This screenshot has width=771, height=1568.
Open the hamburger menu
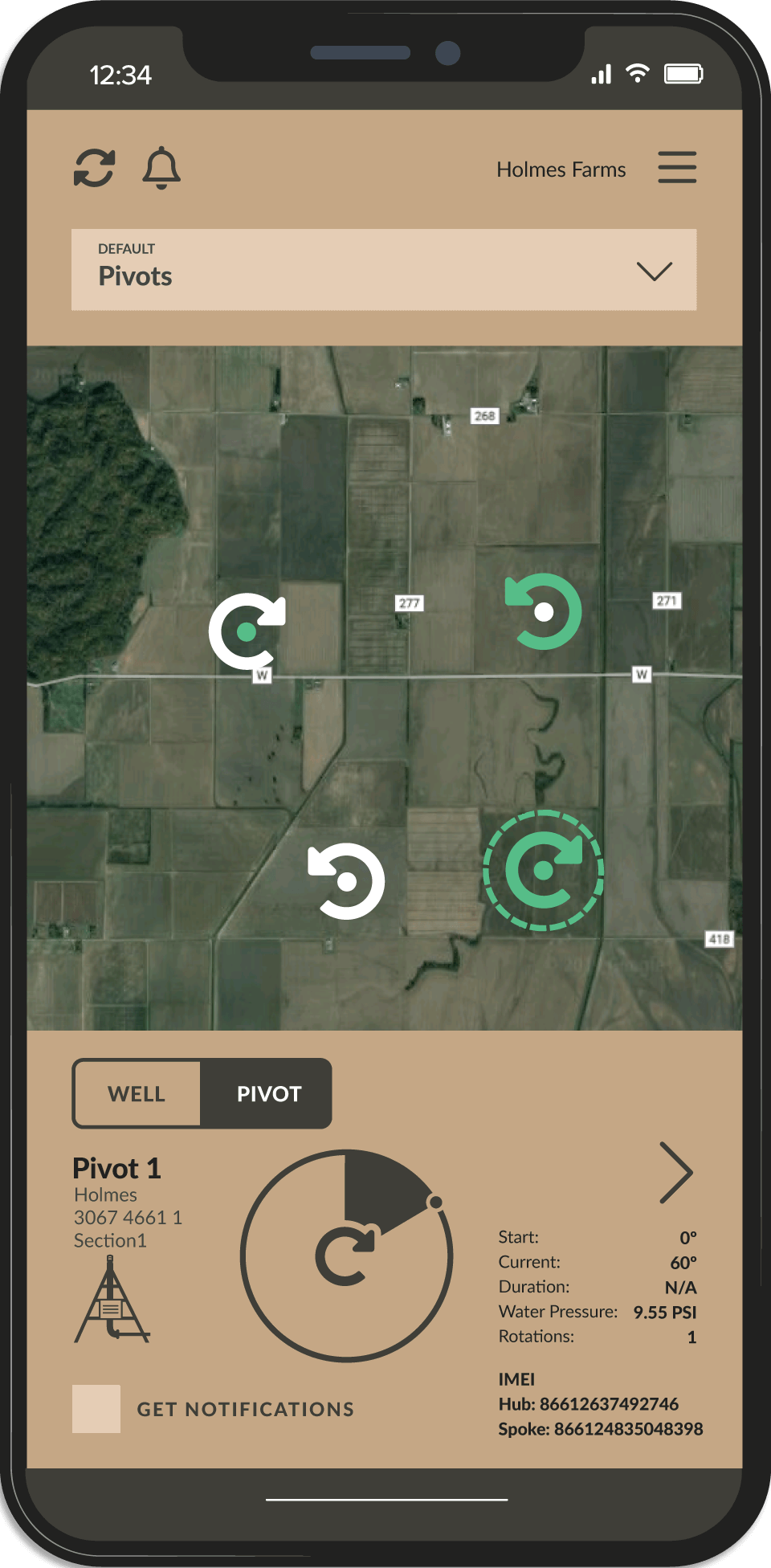[677, 167]
